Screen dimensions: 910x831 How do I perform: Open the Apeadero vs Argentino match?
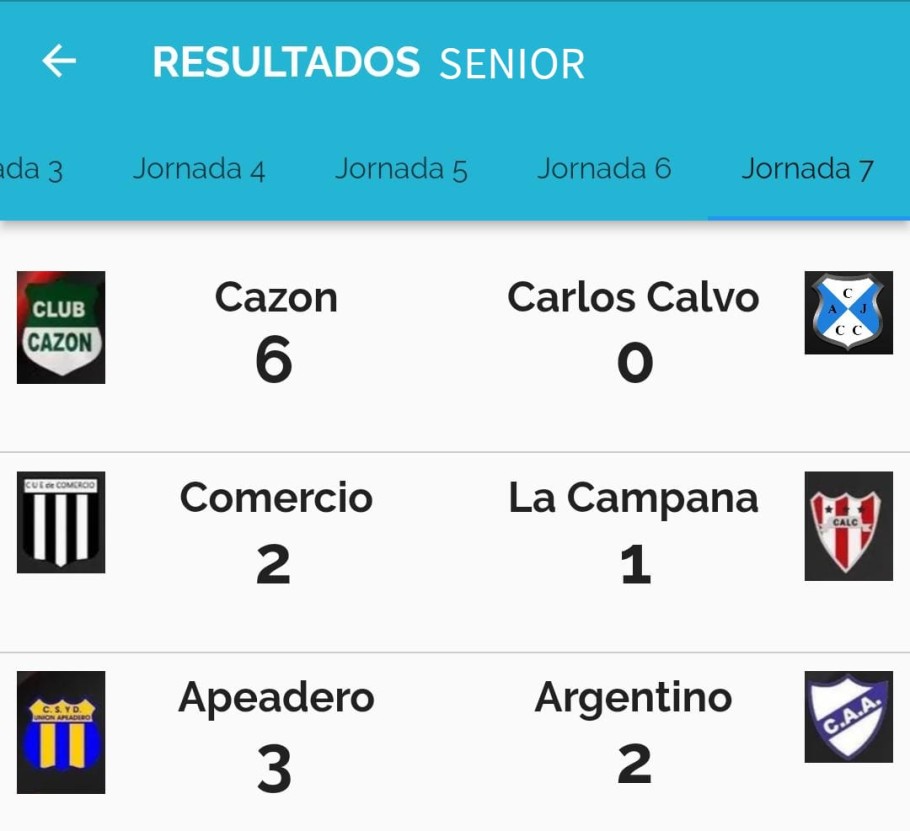(x=455, y=732)
